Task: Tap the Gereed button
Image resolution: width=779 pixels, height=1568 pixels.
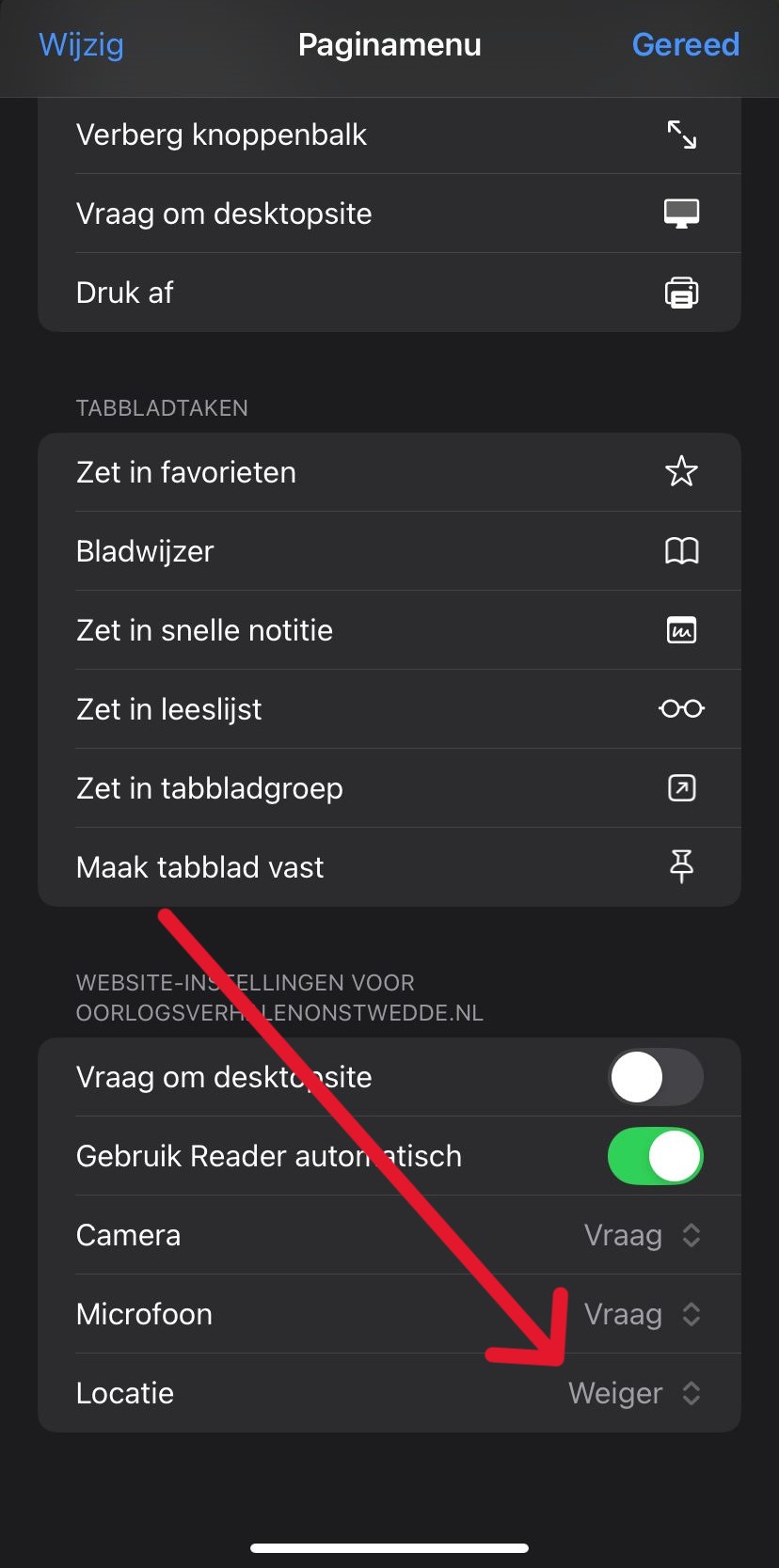Action: point(686,44)
